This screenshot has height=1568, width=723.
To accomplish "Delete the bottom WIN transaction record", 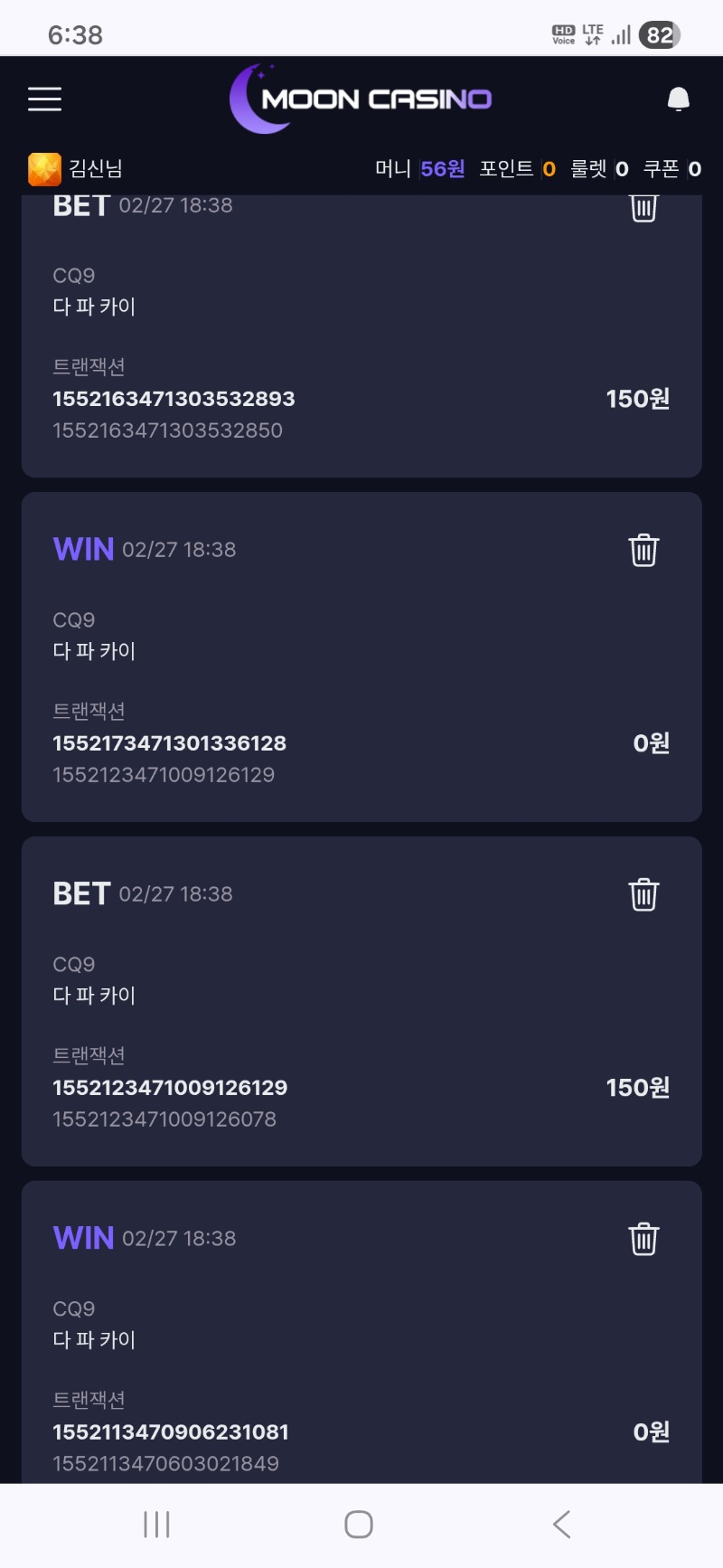I will 643,1239.
